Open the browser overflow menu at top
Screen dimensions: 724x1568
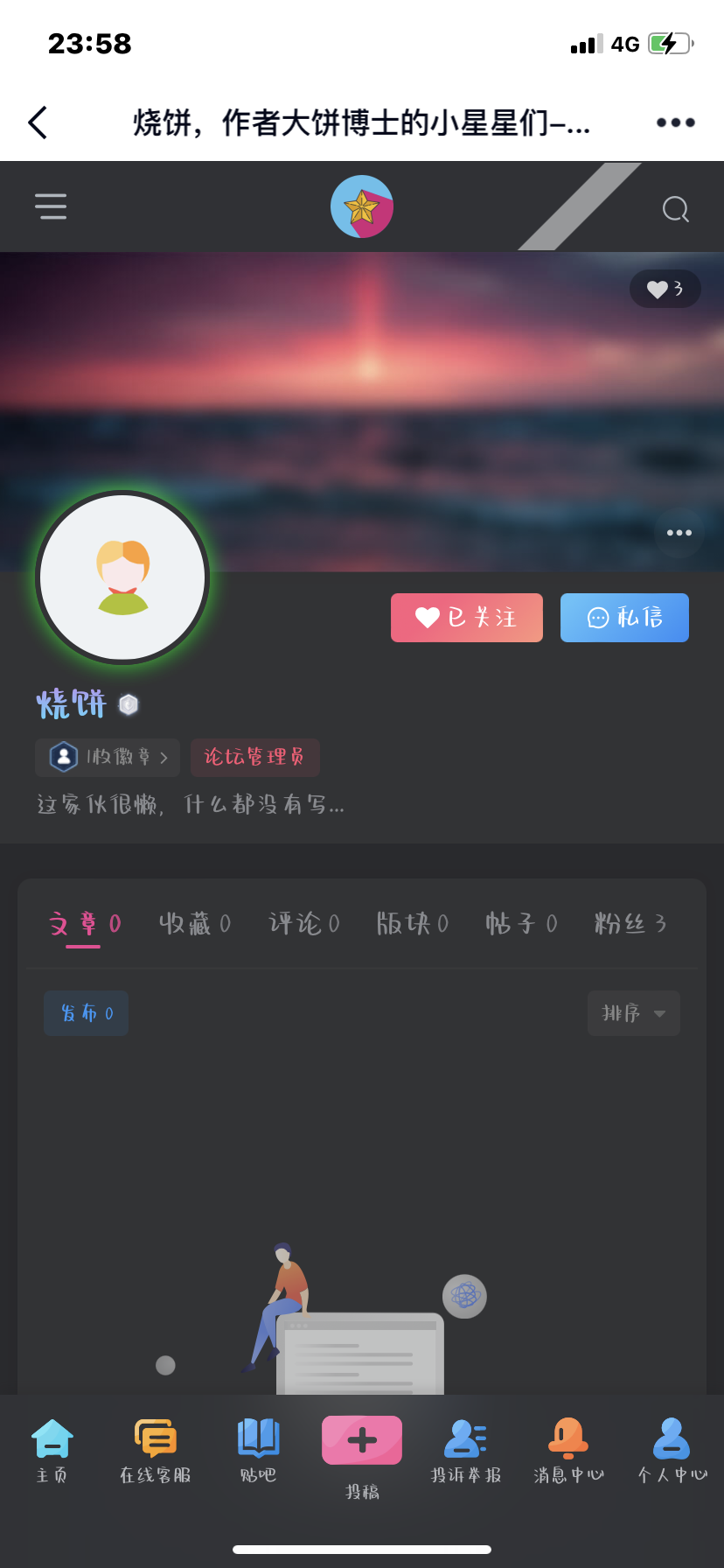tap(675, 122)
